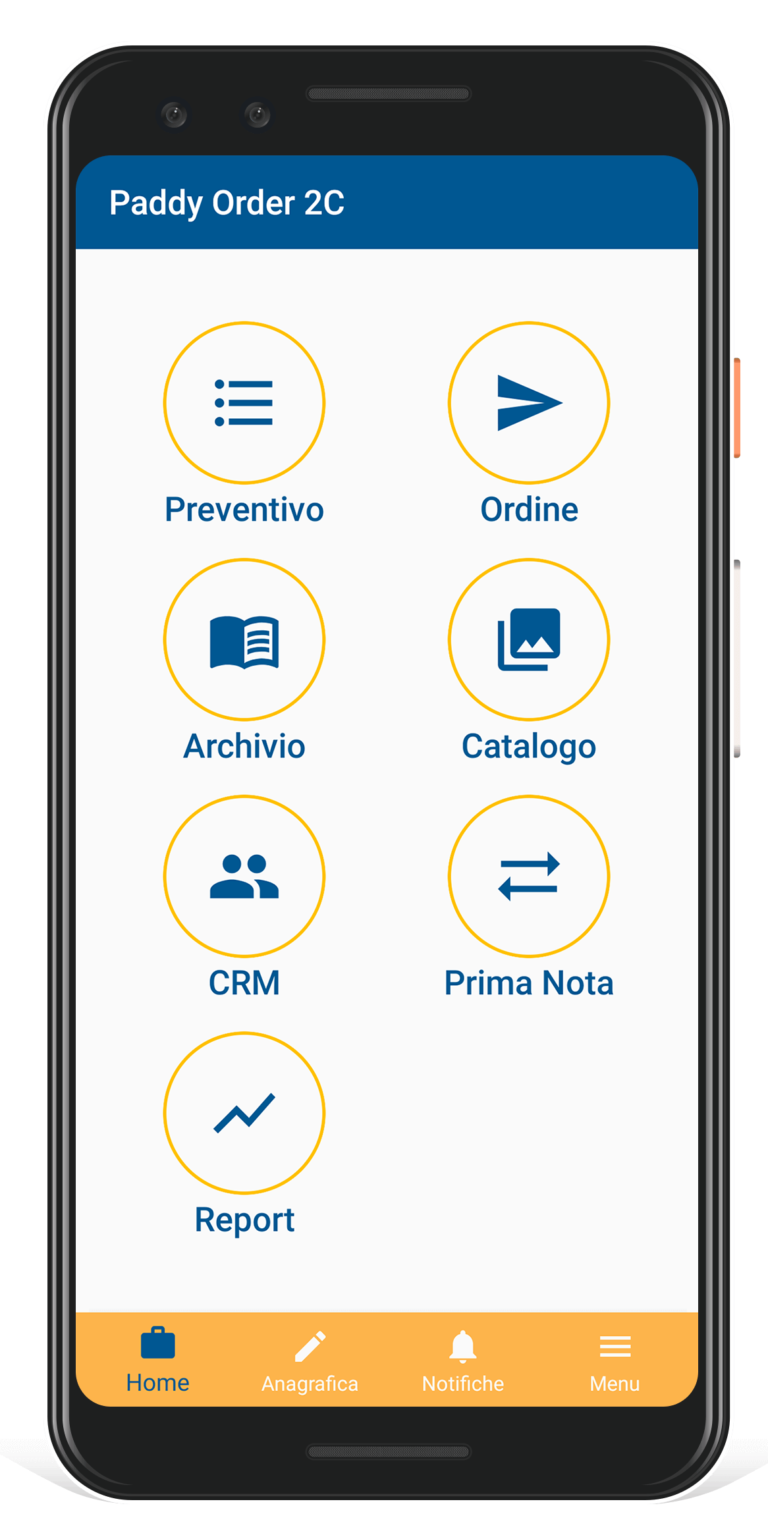Browse the Catalogo
Image resolution: width=768 pixels, height=1539 pixels.
pos(528,640)
